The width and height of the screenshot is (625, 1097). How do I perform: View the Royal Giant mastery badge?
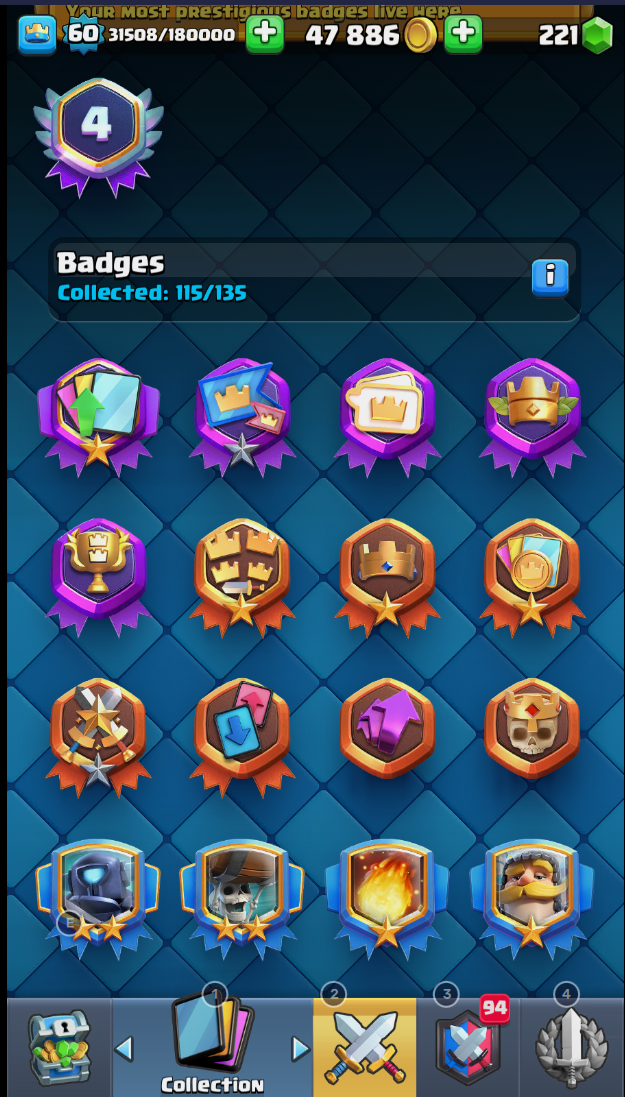[x=532, y=897]
